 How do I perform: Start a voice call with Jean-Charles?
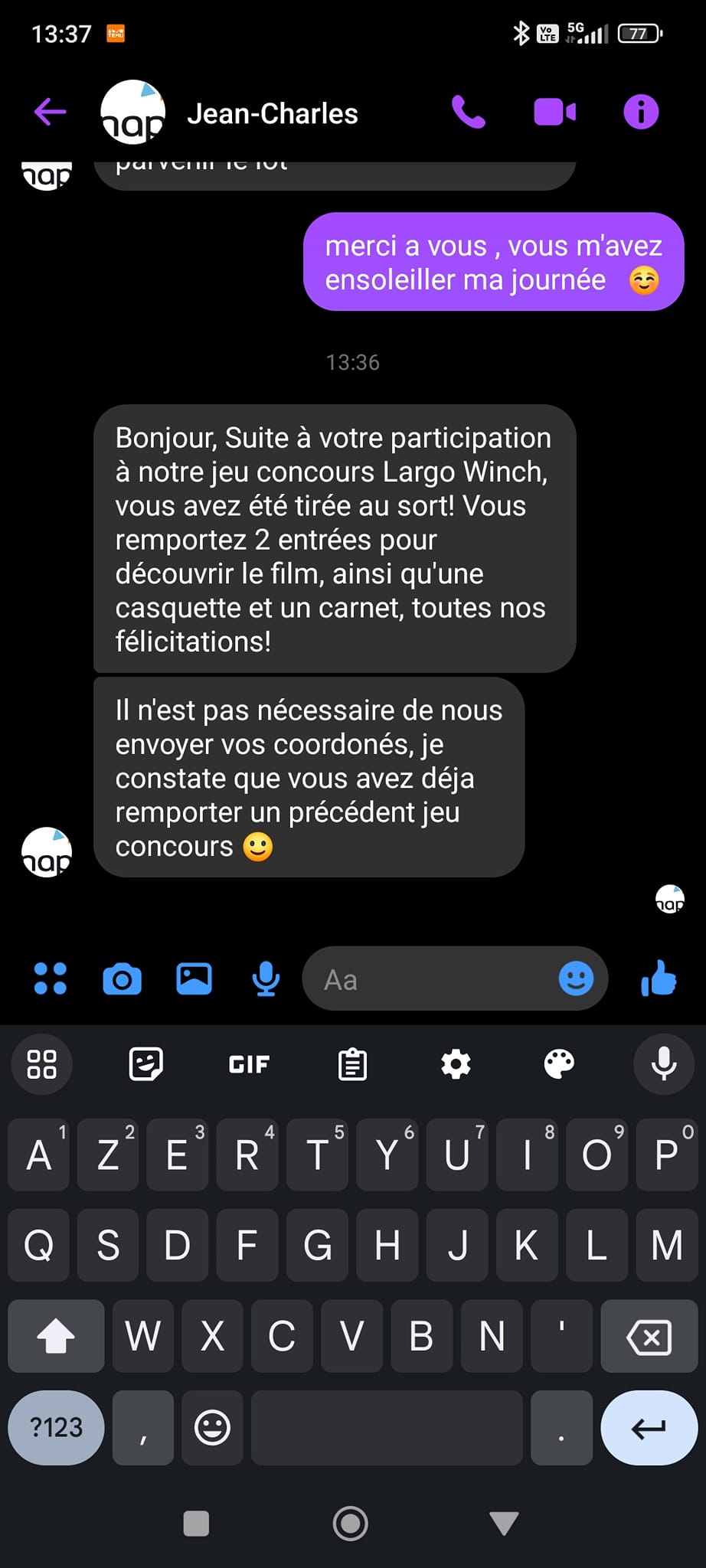pyautogui.click(x=468, y=112)
